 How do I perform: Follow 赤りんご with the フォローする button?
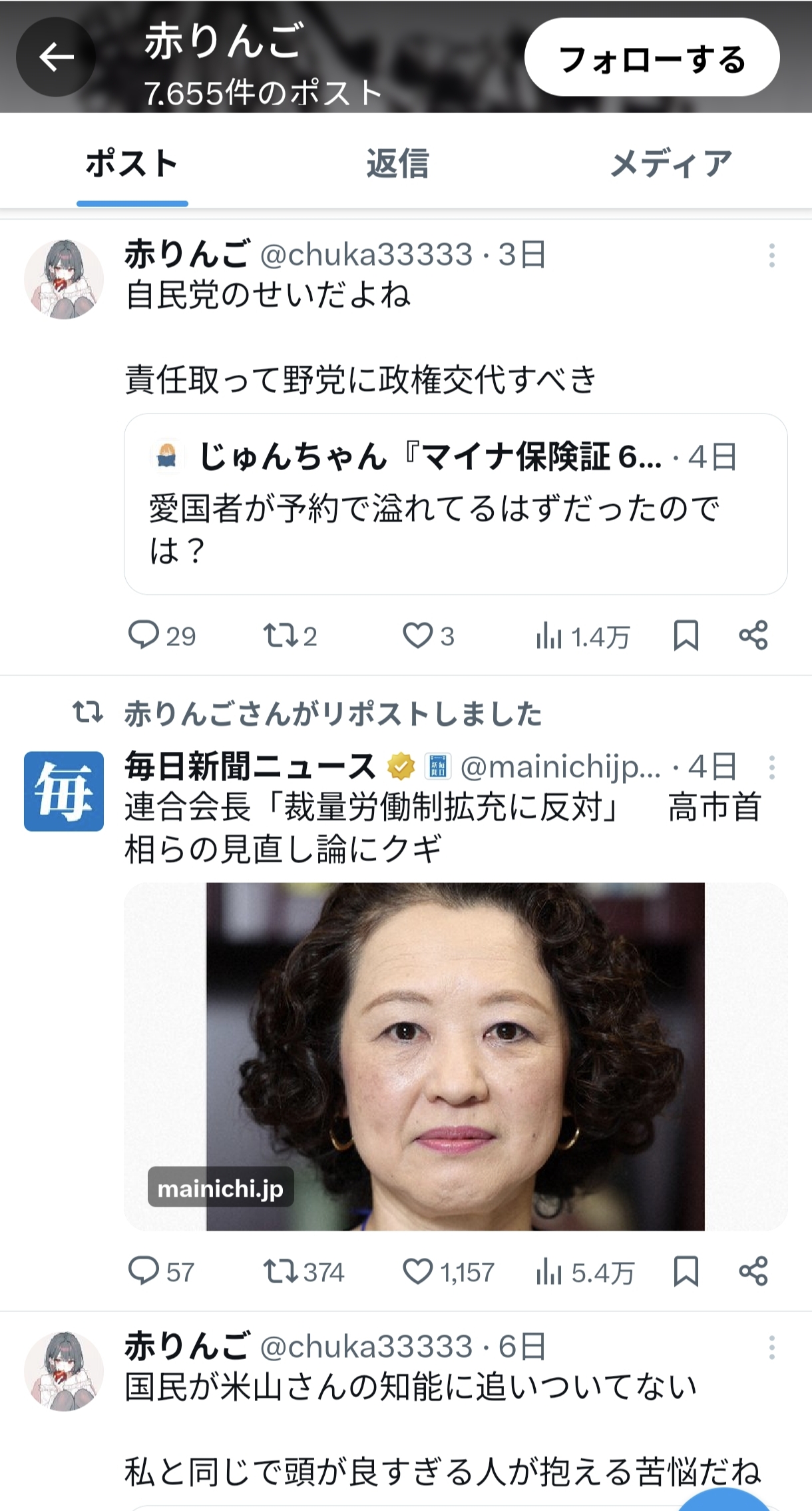[652, 57]
